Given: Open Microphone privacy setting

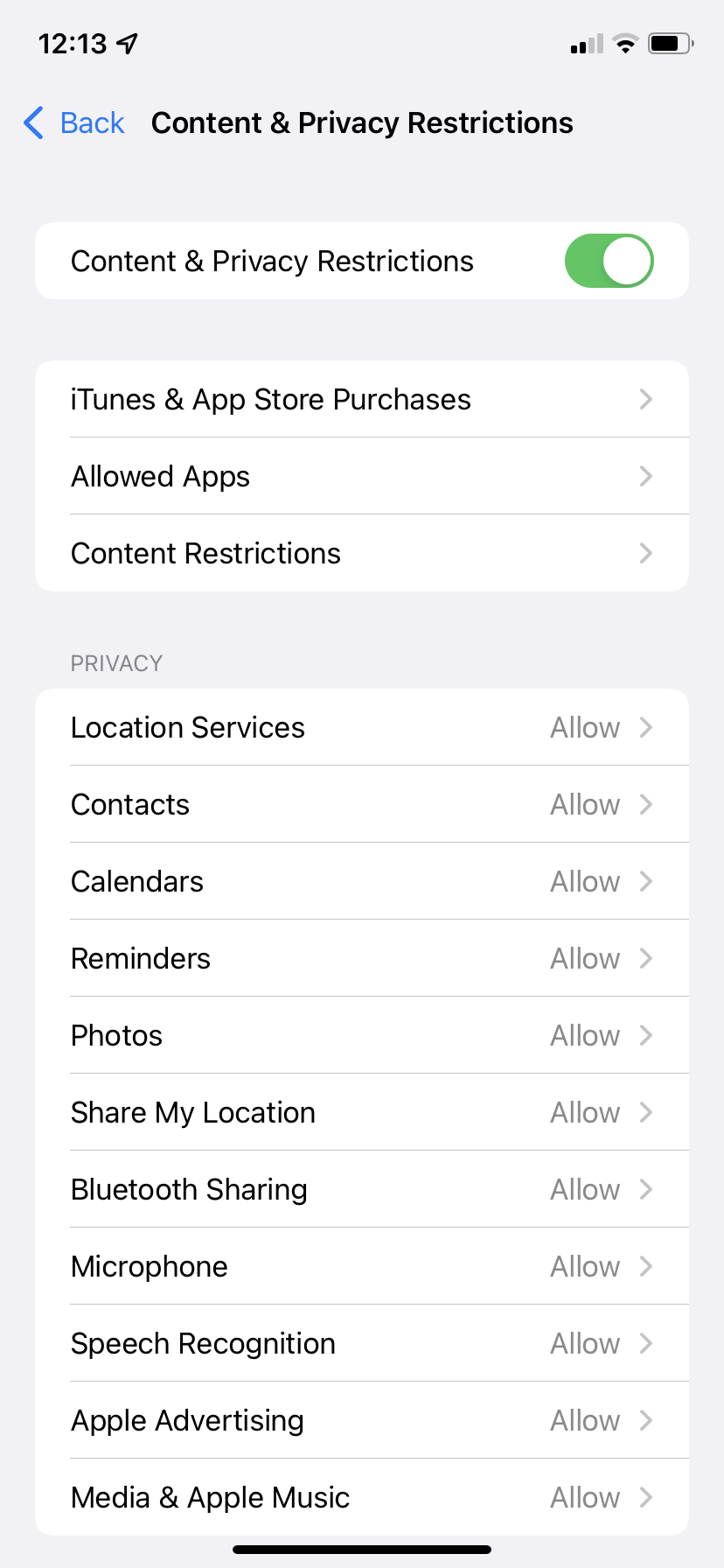Looking at the screenshot, I should coord(361,1267).
